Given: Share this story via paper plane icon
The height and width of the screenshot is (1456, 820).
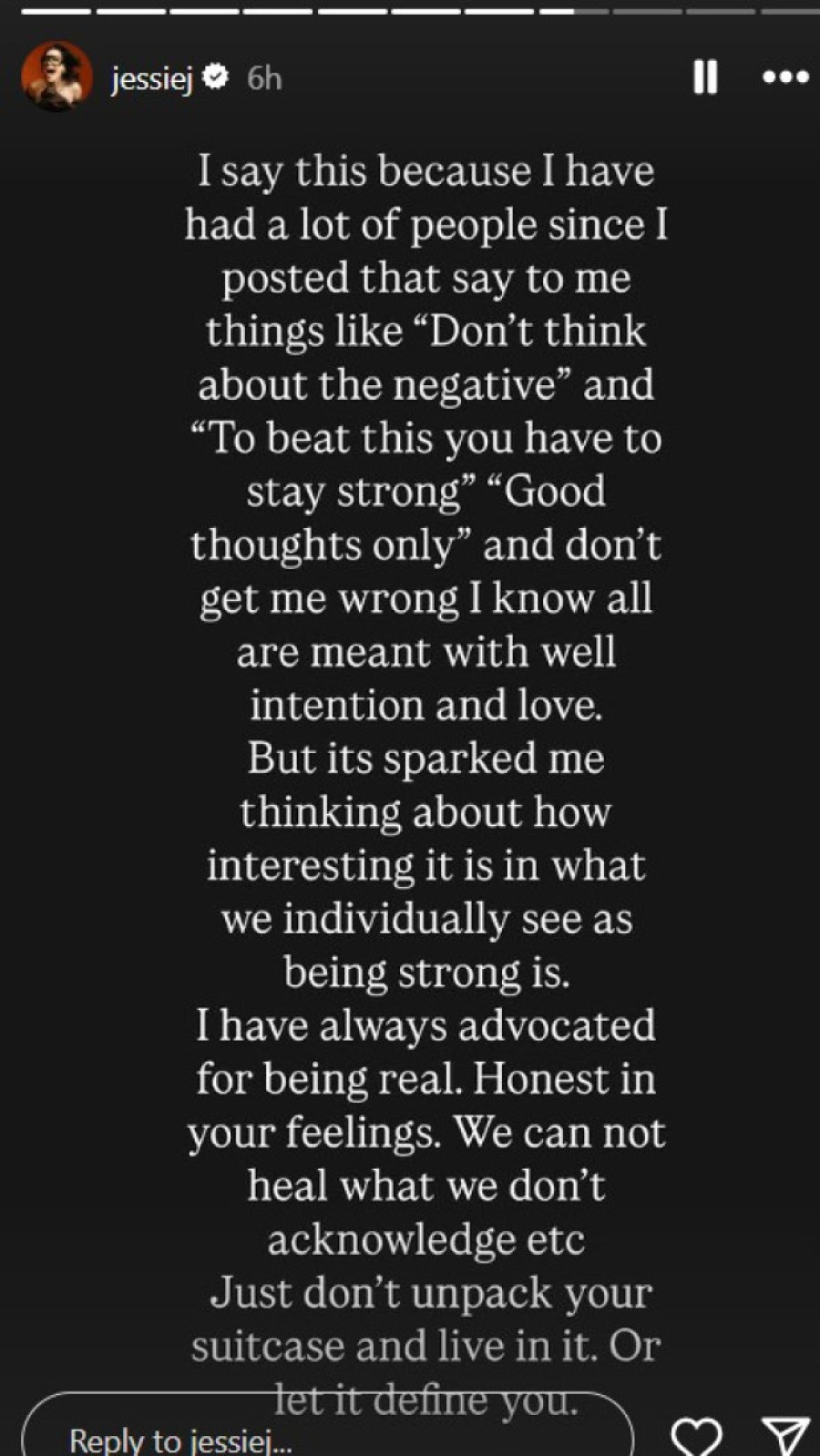Looking at the screenshot, I should [784, 1436].
